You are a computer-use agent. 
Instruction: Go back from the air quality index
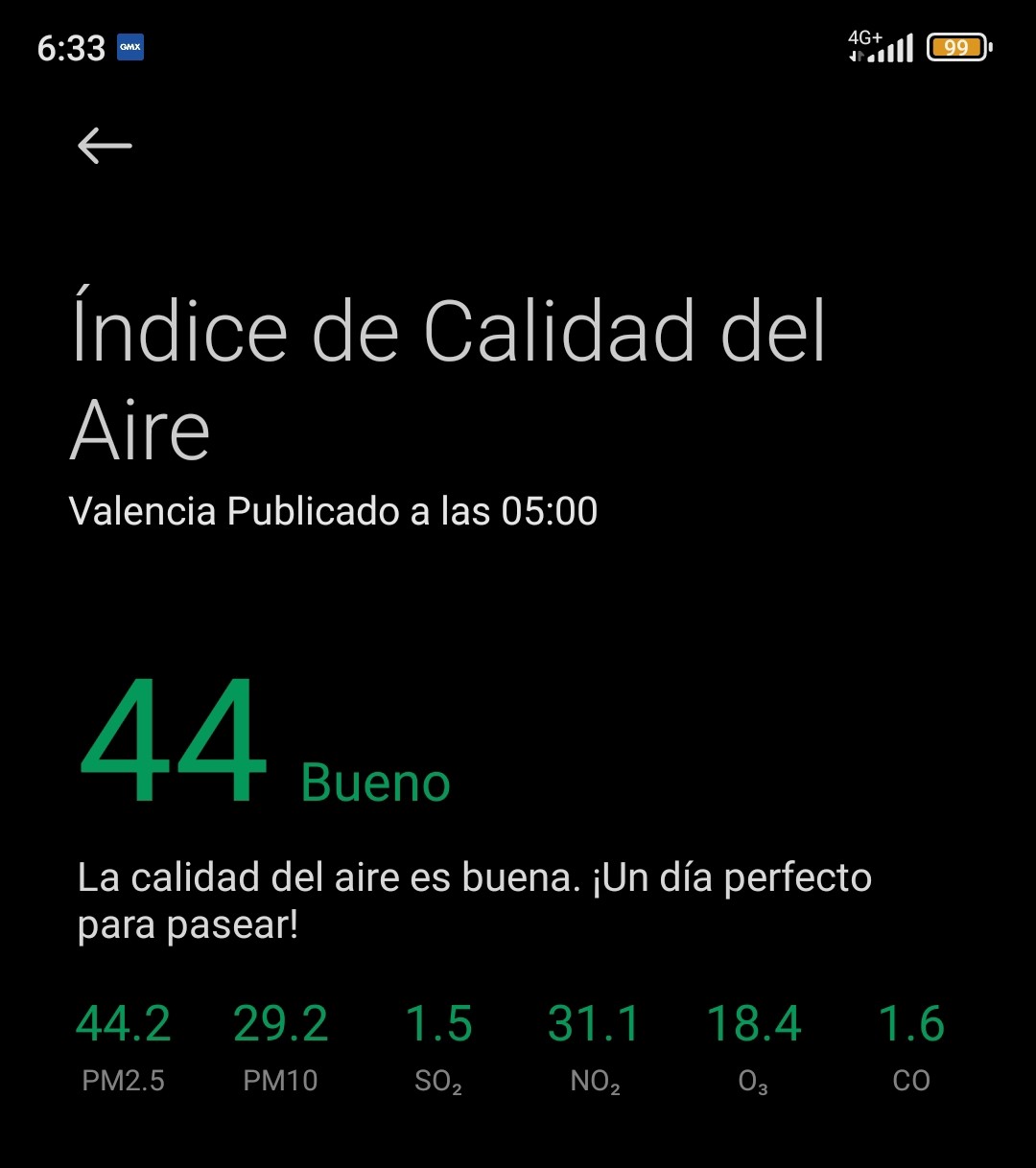(105, 146)
